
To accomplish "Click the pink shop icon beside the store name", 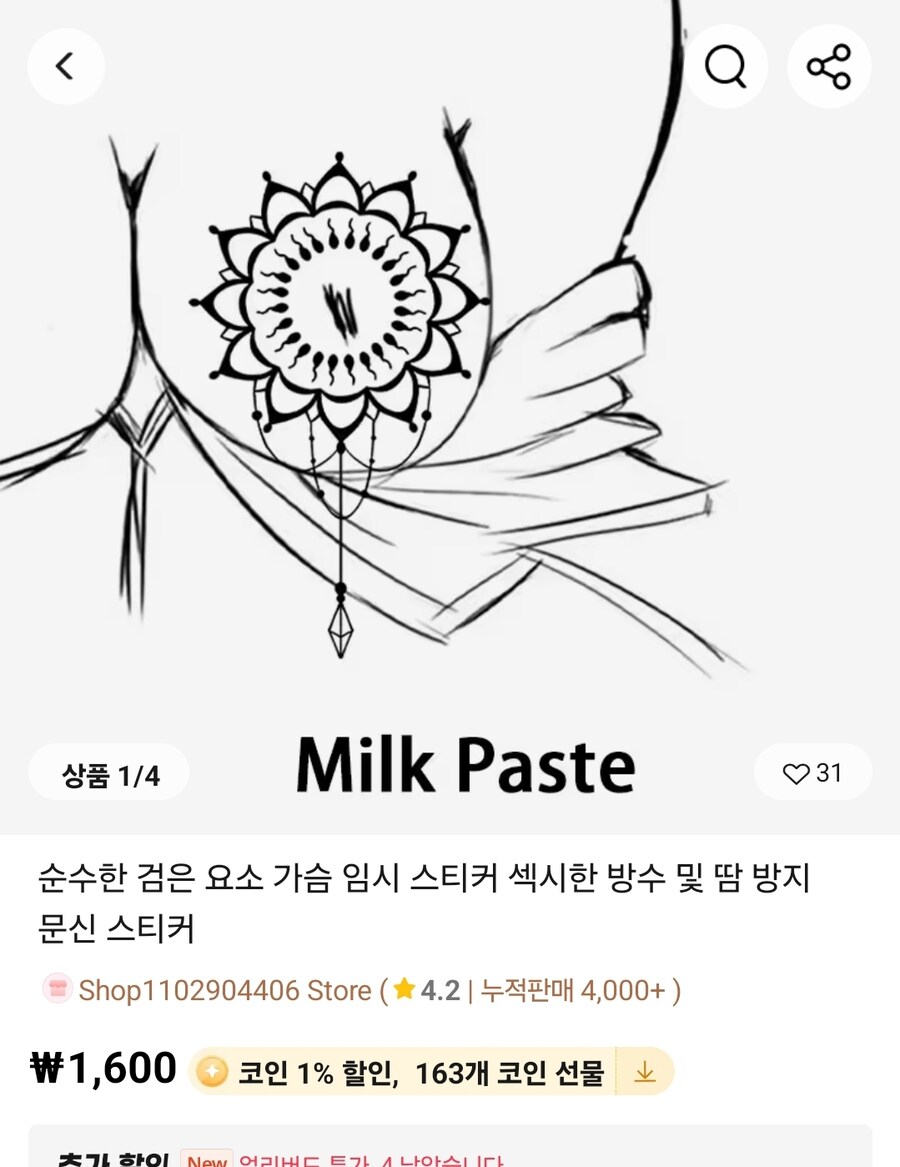I will (x=58, y=988).
